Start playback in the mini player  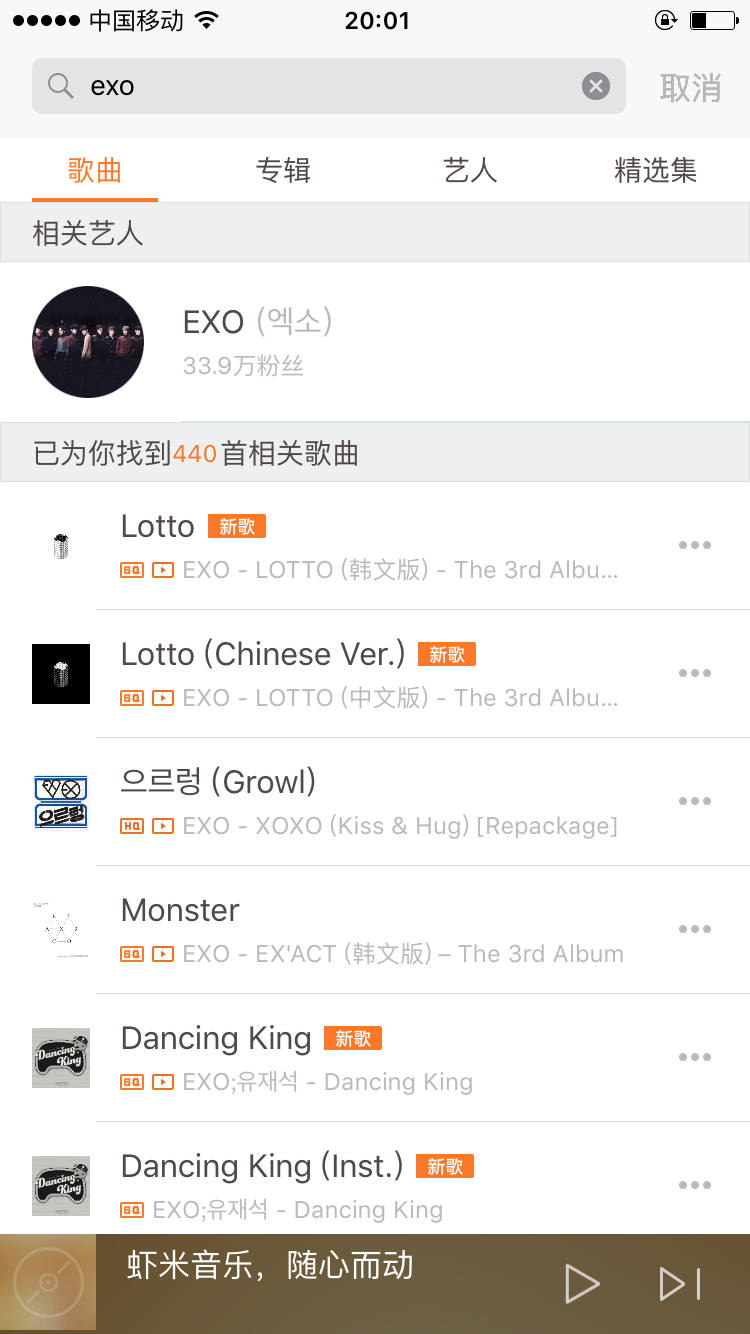coord(581,1284)
